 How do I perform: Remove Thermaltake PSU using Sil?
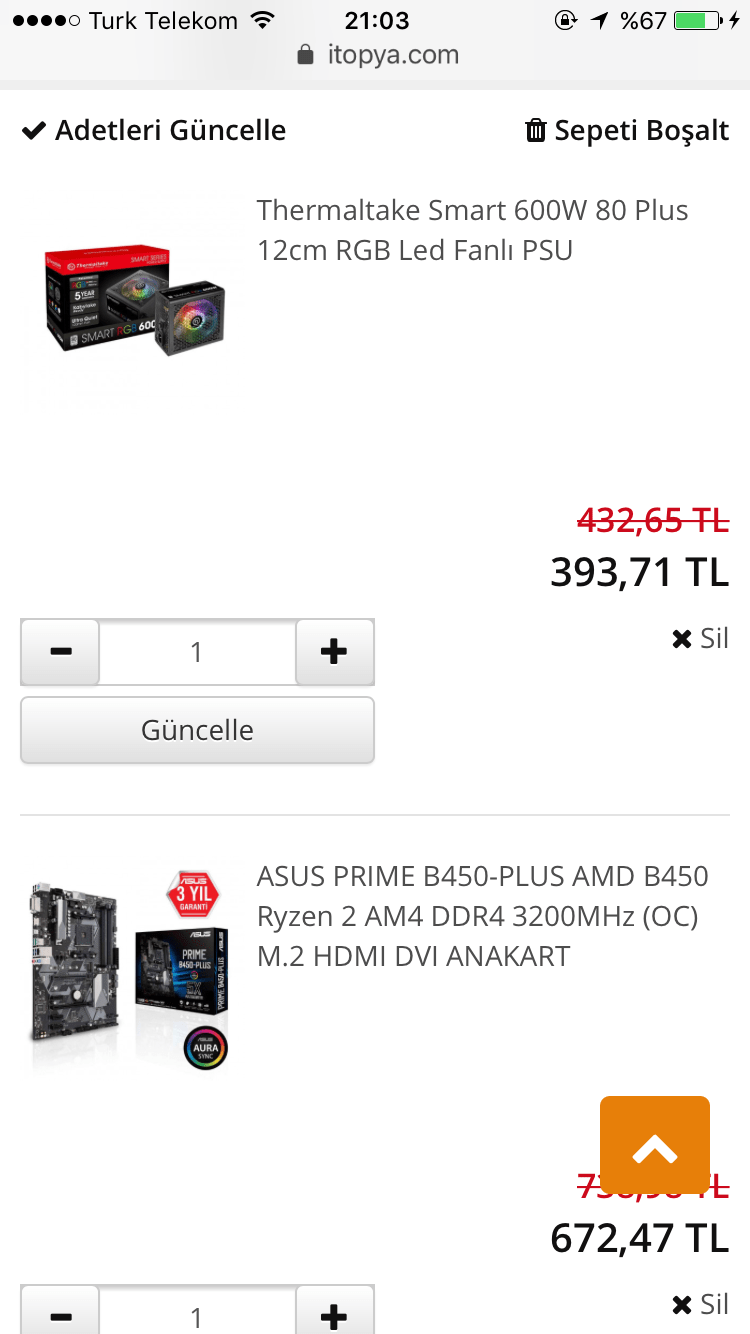click(x=700, y=638)
